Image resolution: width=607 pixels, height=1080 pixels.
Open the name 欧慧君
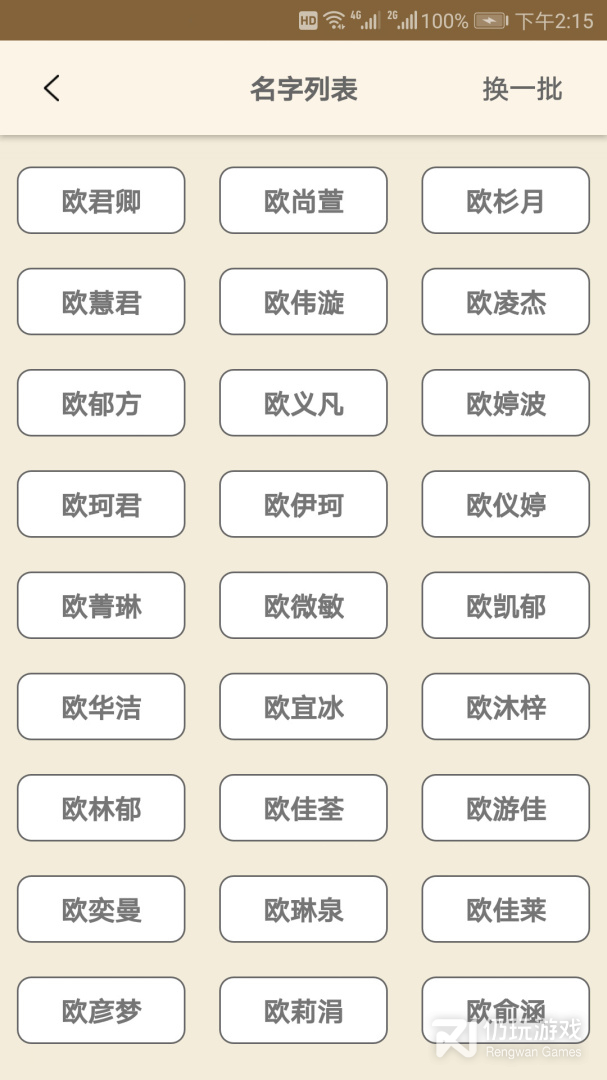pos(101,302)
